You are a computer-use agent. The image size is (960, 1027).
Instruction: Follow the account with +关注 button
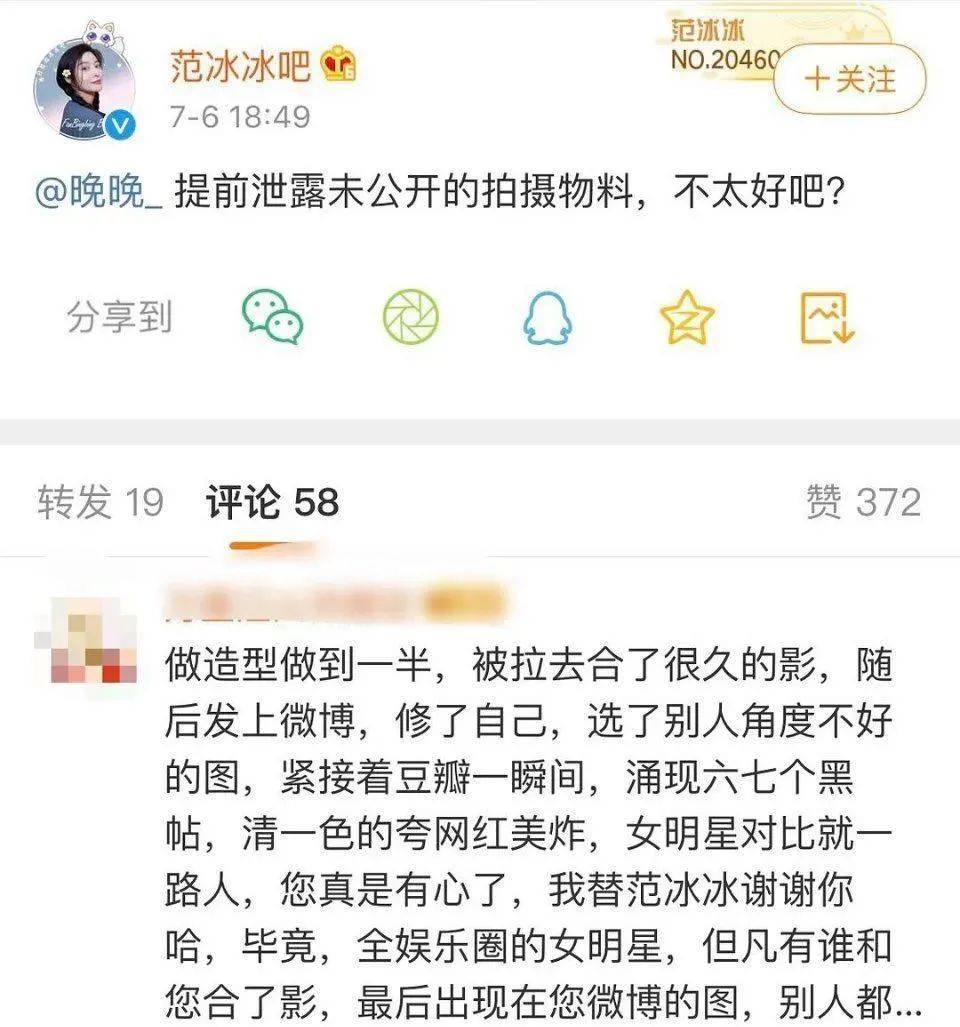850,76
